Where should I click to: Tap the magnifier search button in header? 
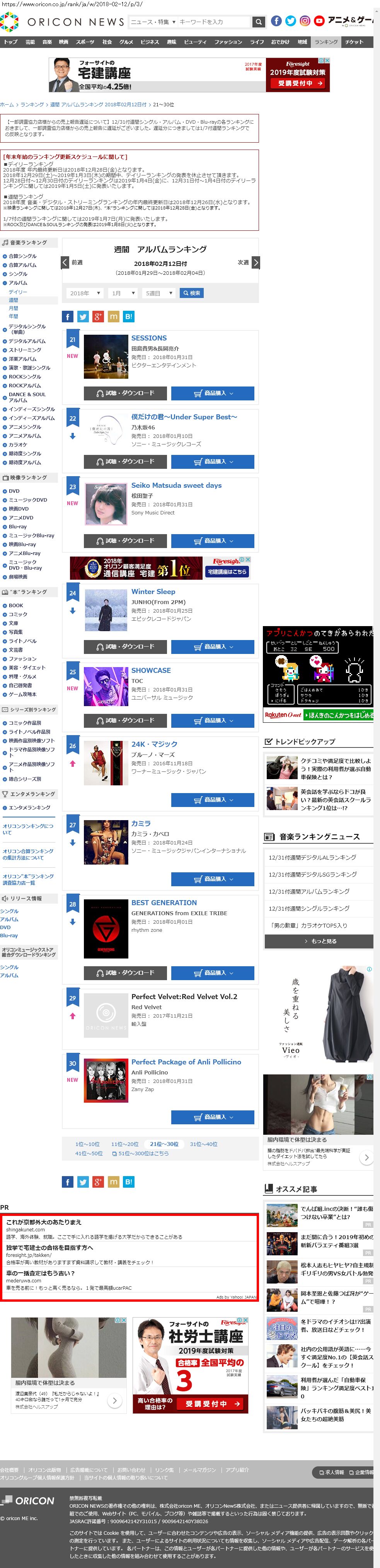click(x=259, y=22)
